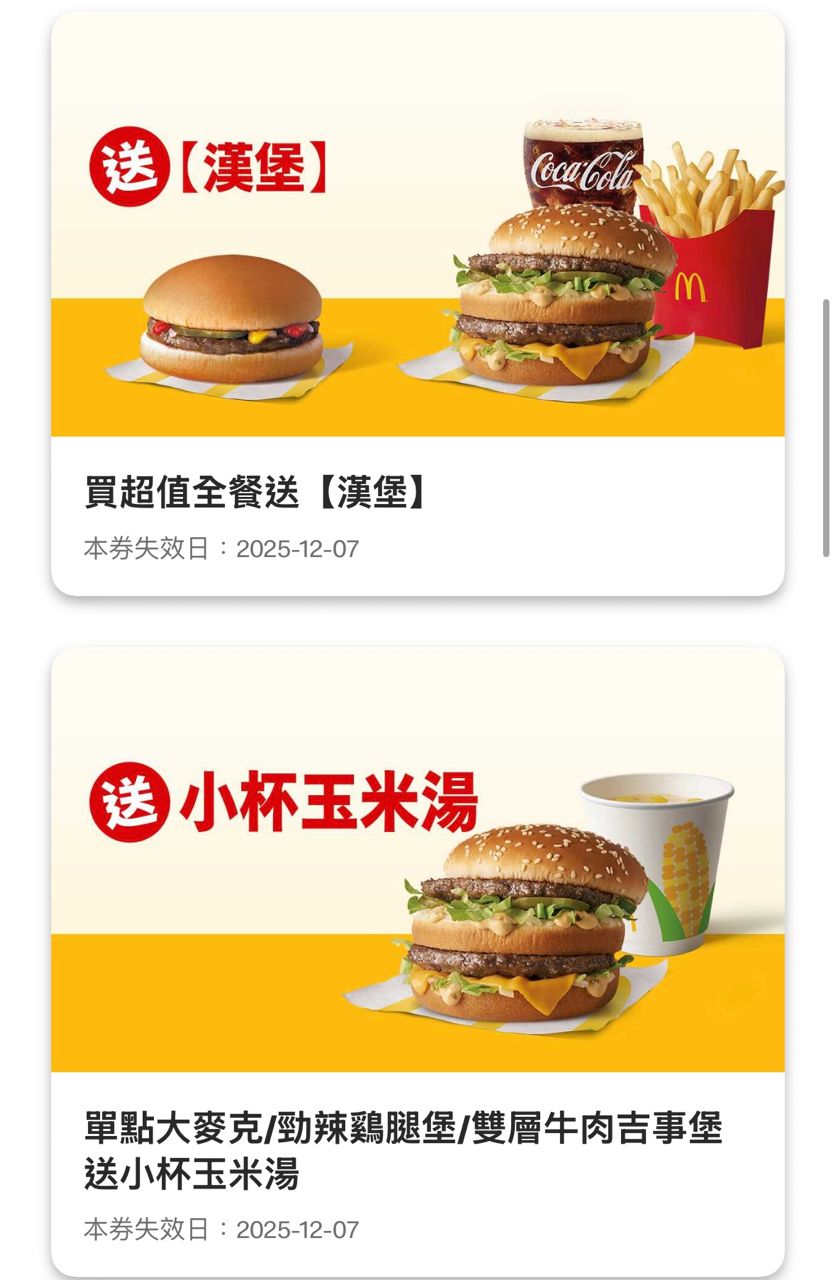Open the 送小杯玉米湯 coupon card
836x1280 pixels.
tap(417, 960)
